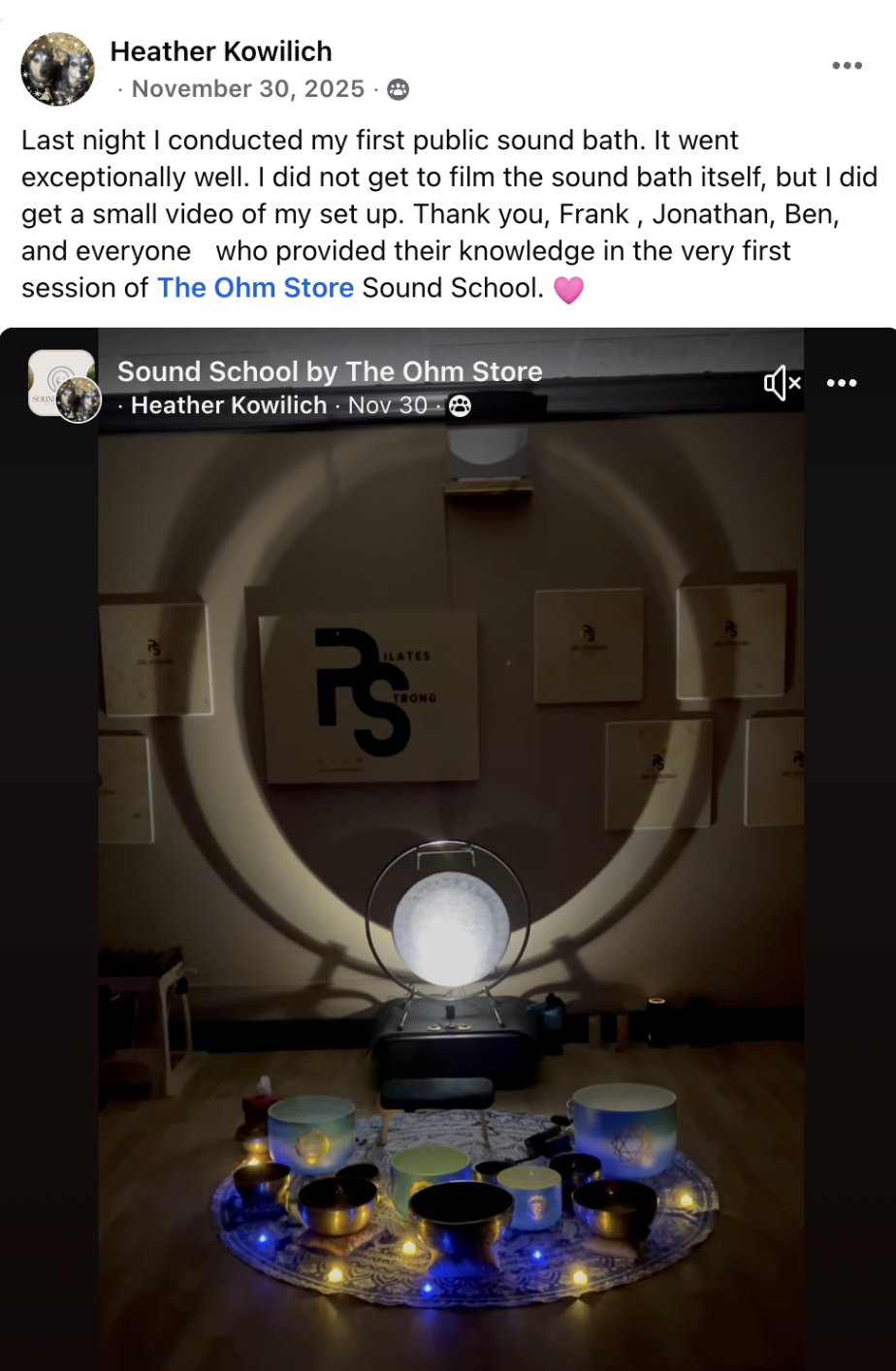Open Heather Kowilich's profile picture
This screenshot has width=896, height=1371.
[57, 69]
